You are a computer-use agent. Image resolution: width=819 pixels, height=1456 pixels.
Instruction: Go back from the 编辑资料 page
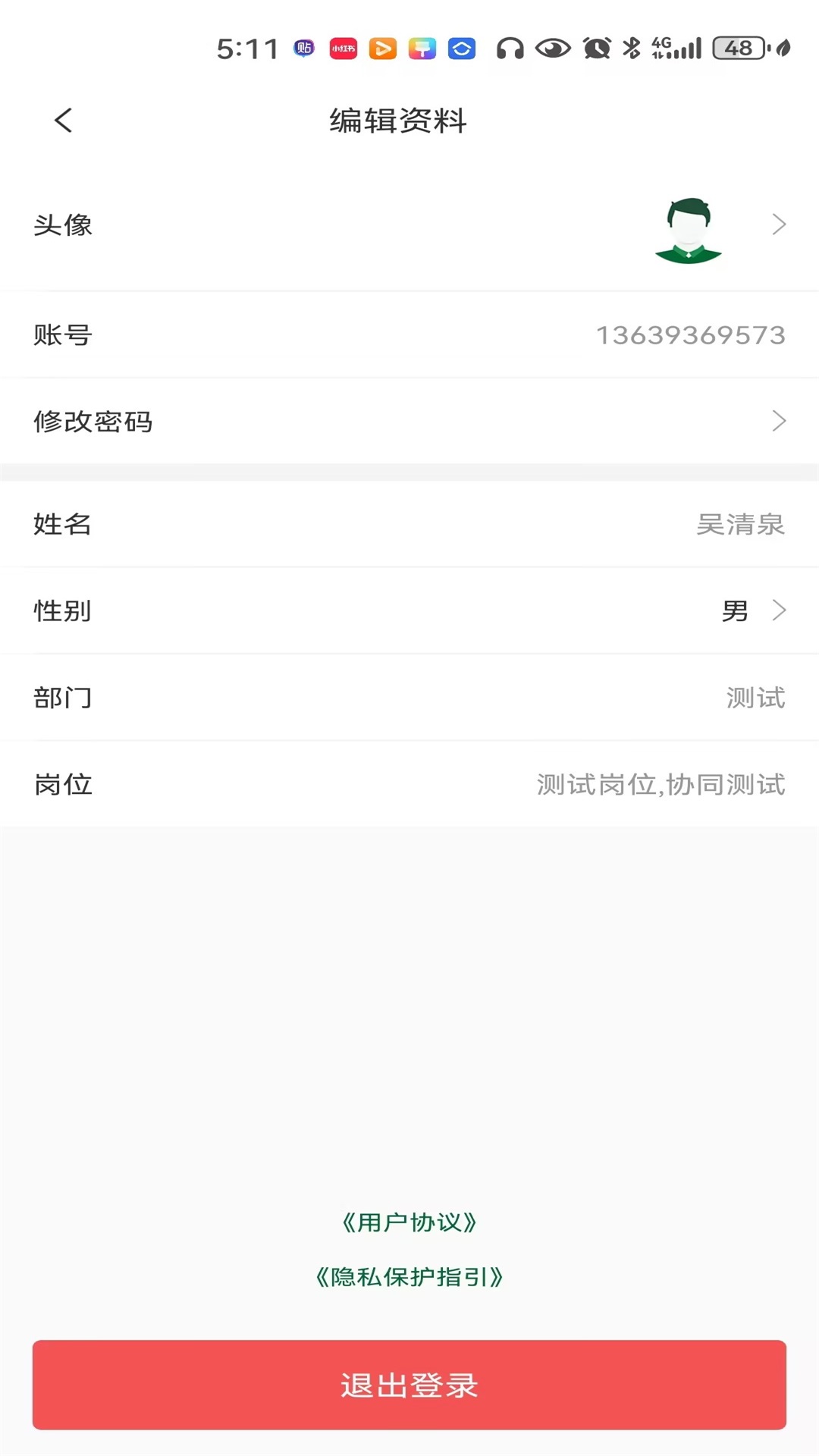tap(64, 120)
